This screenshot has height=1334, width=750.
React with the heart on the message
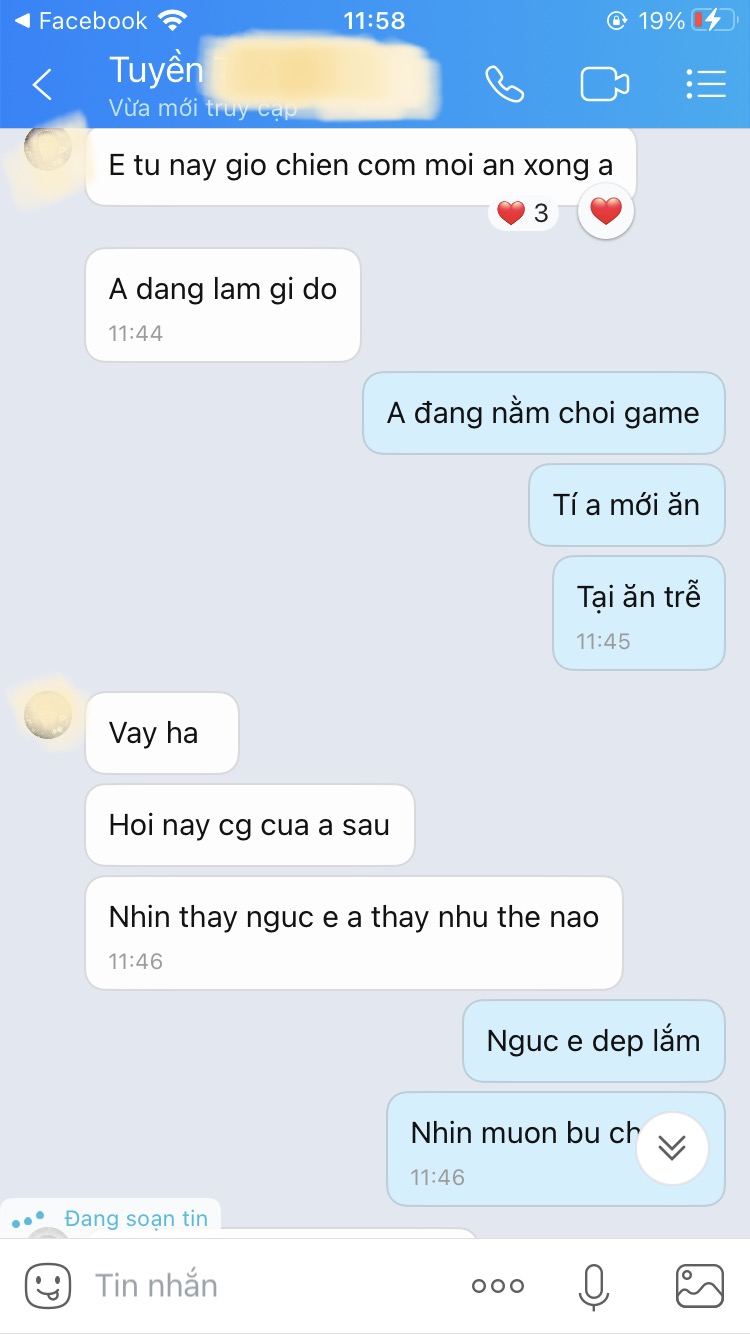click(x=606, y=211)
